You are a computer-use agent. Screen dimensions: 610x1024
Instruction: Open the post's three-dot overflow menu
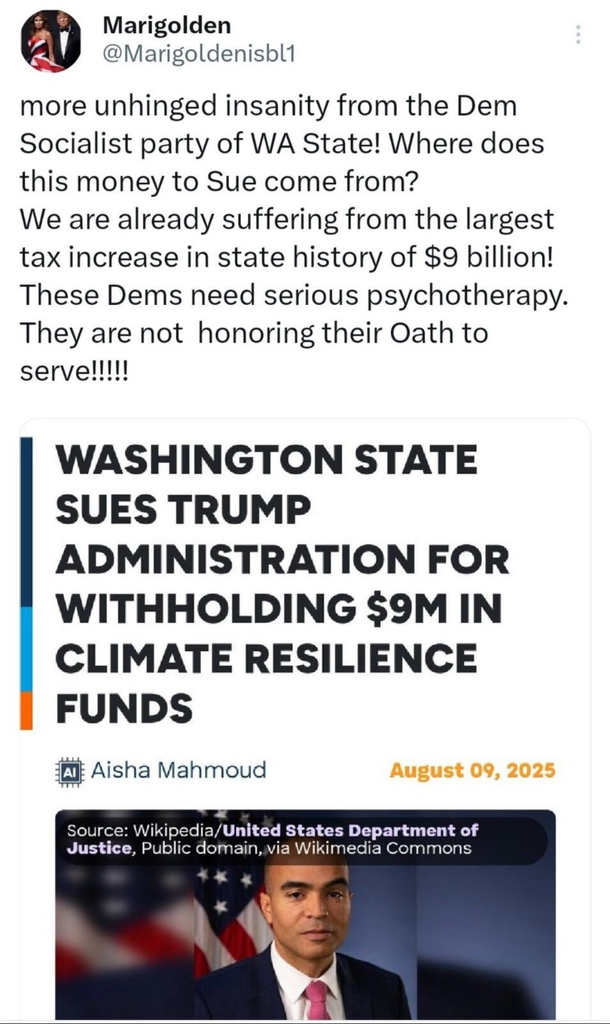click(x=578, y=34)
